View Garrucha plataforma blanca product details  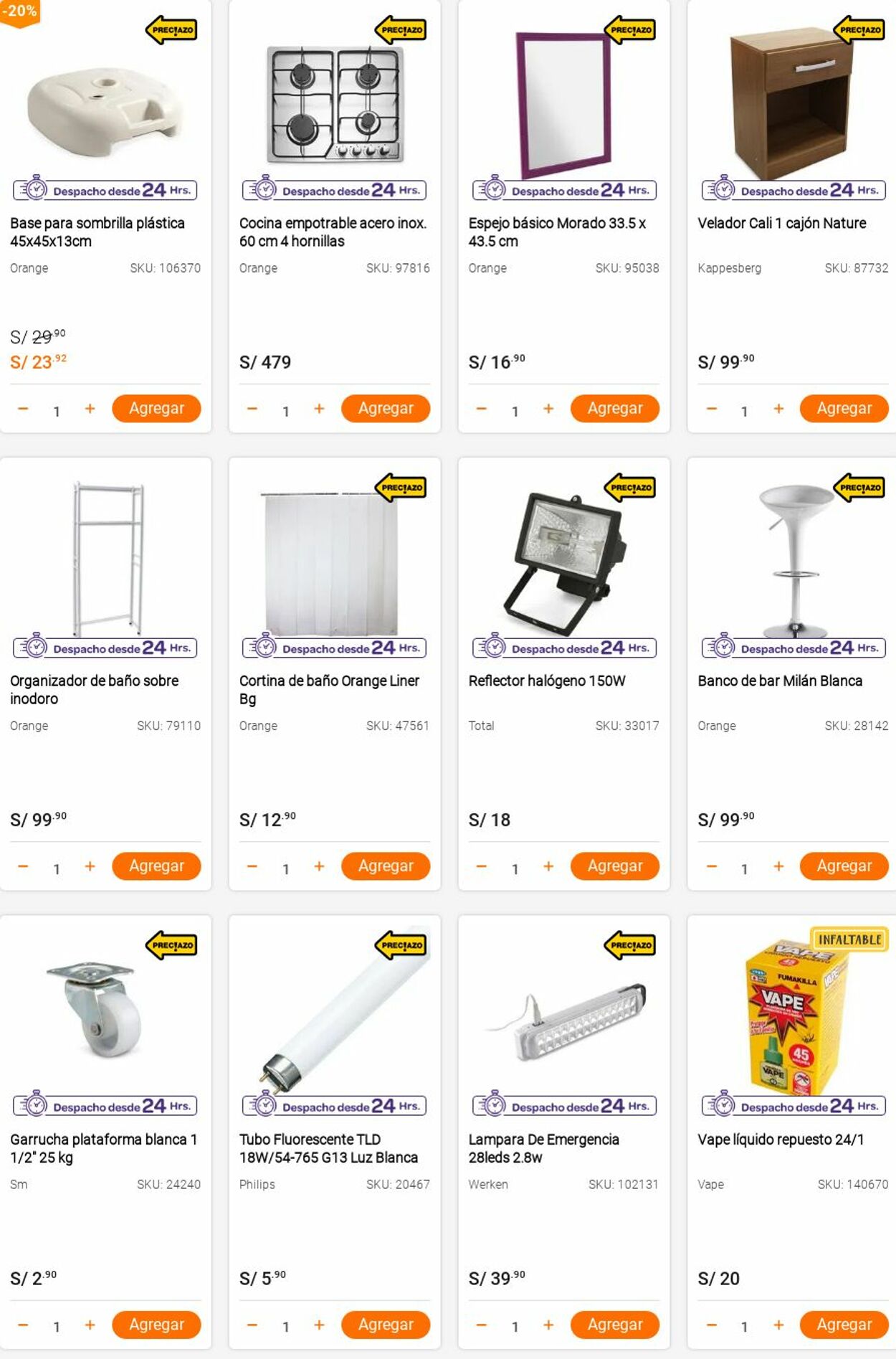(x=103, y=1147)
